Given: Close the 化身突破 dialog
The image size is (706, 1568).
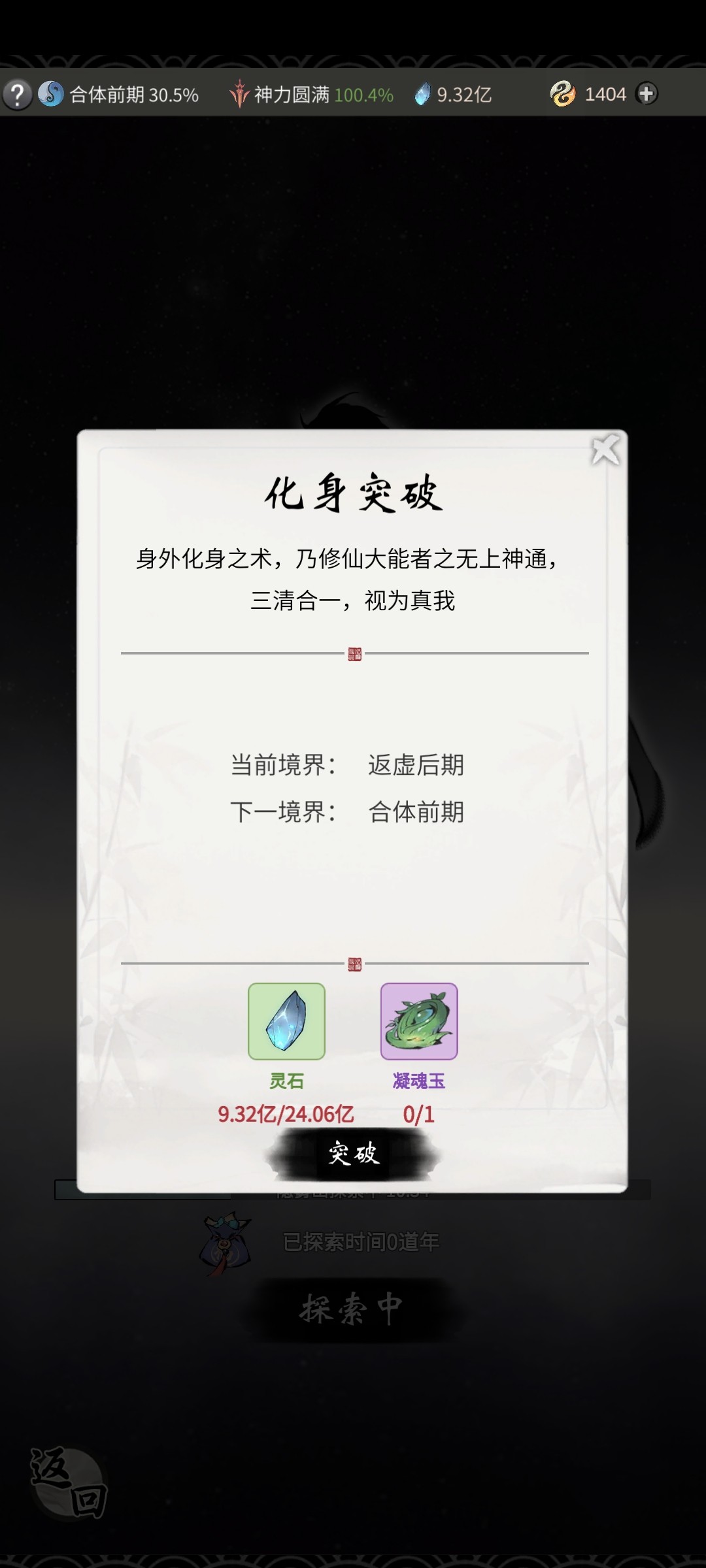Looking at the screenshot, I should [x=605, y=450].
